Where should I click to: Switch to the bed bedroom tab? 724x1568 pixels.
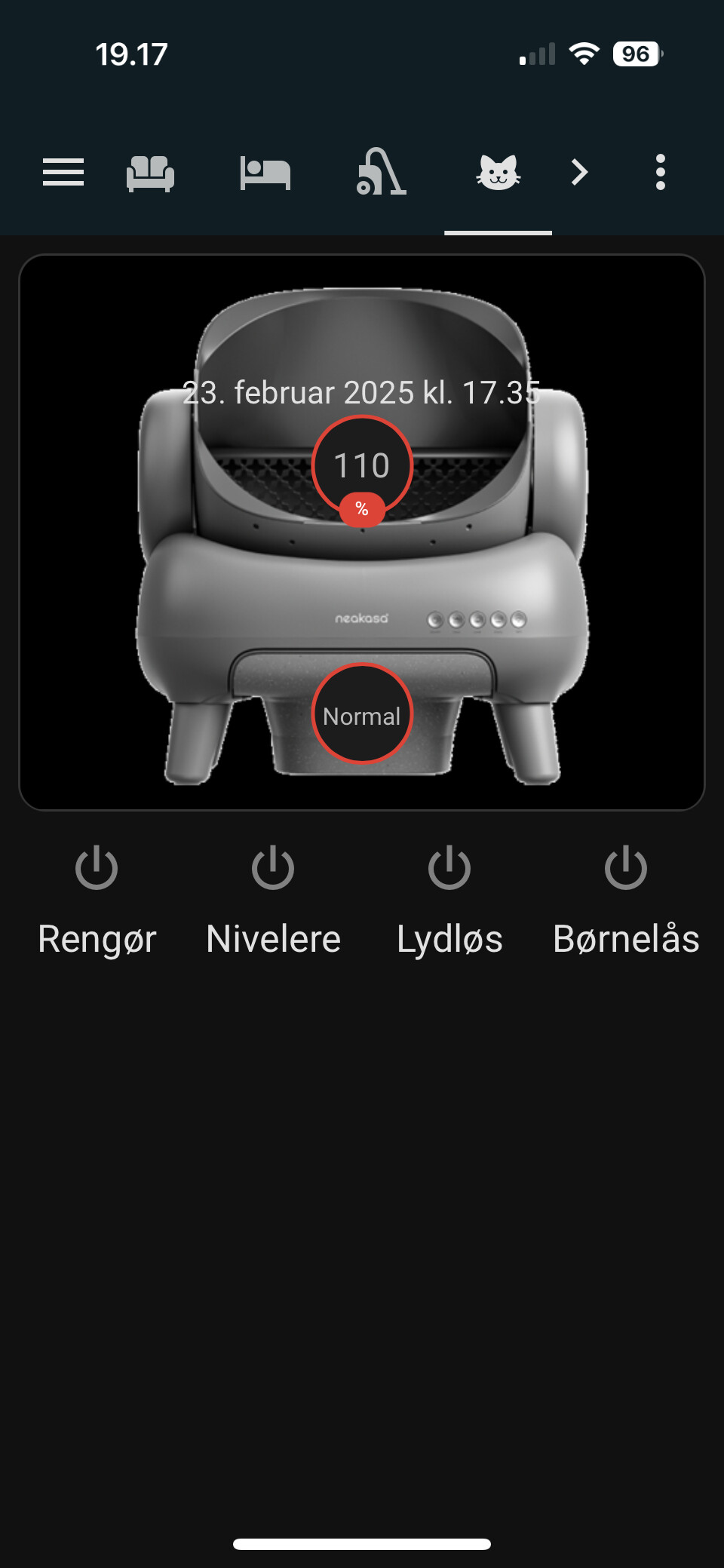click(x=265, y=173)
